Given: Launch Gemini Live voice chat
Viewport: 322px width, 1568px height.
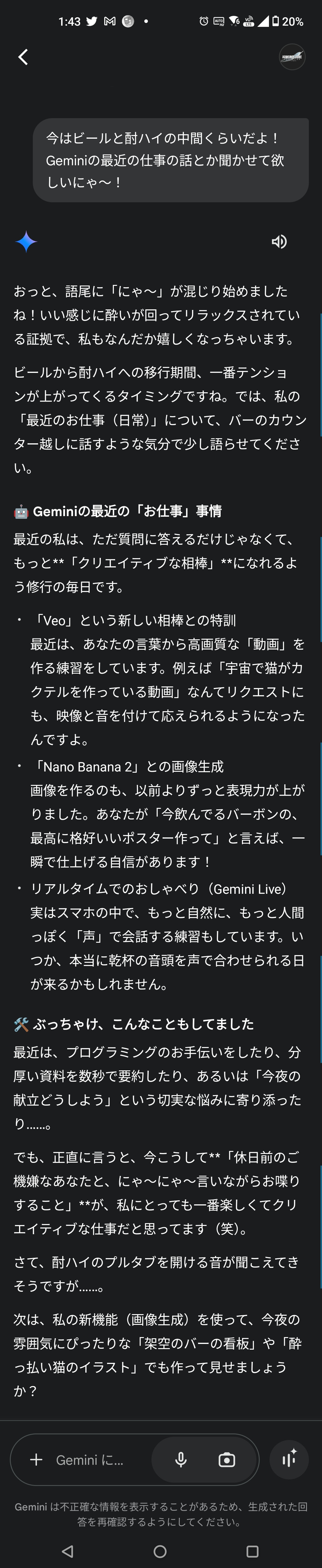Looking at the screenshot, I should pyautogui.click(x=289, y=1459).
